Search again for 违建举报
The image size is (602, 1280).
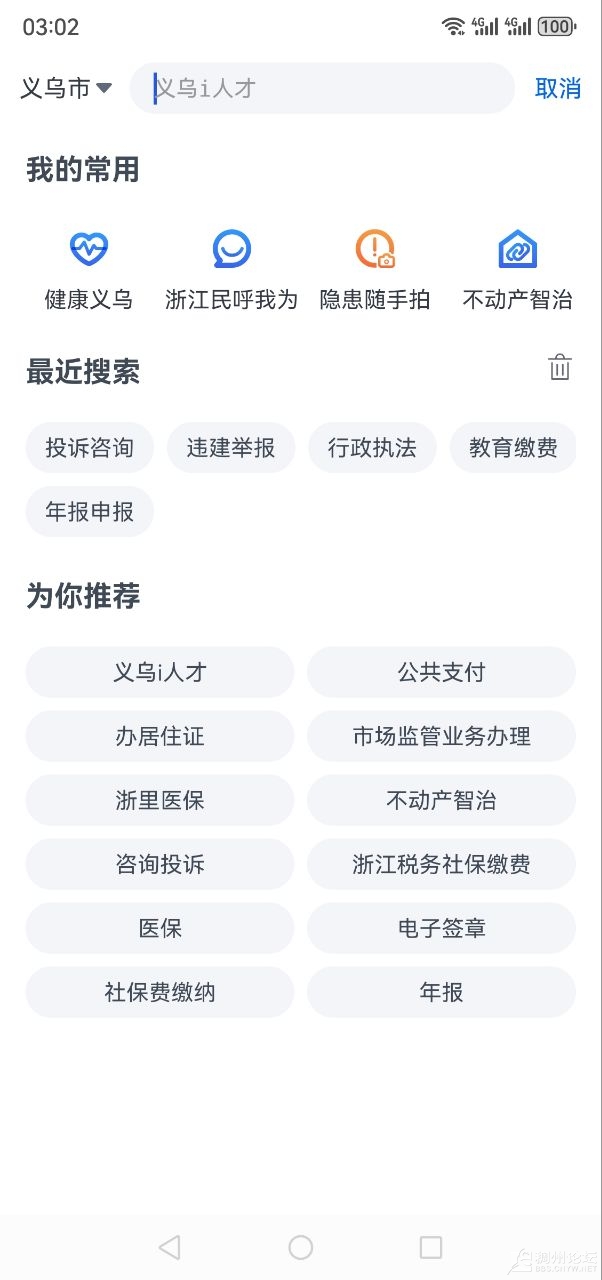231,448
